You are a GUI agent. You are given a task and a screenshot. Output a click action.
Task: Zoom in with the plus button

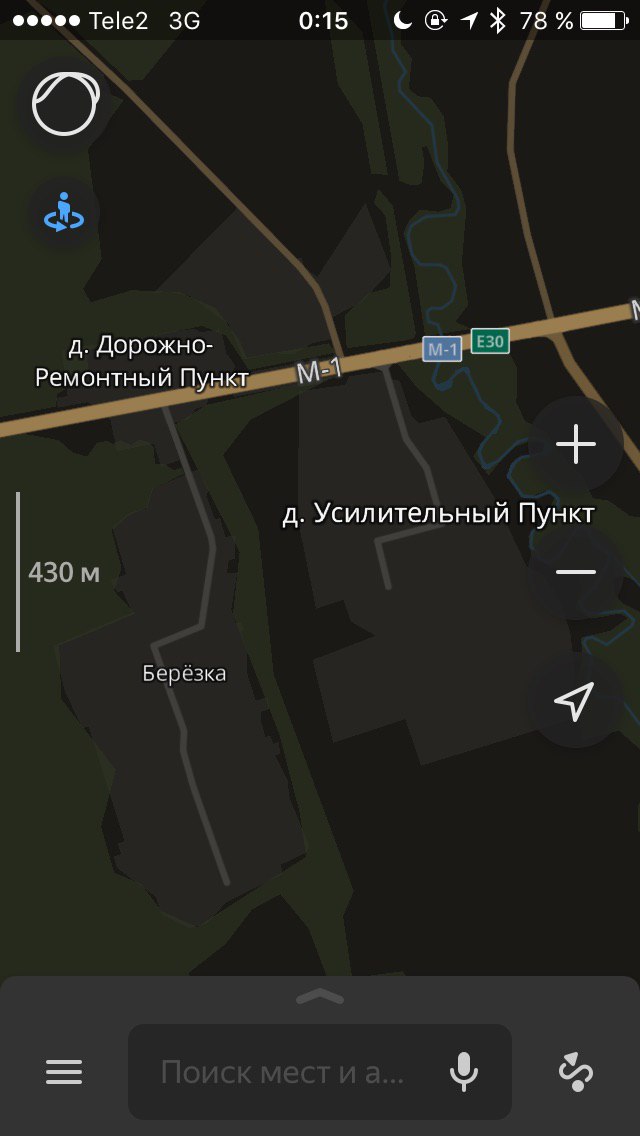[x=575, y=444]
